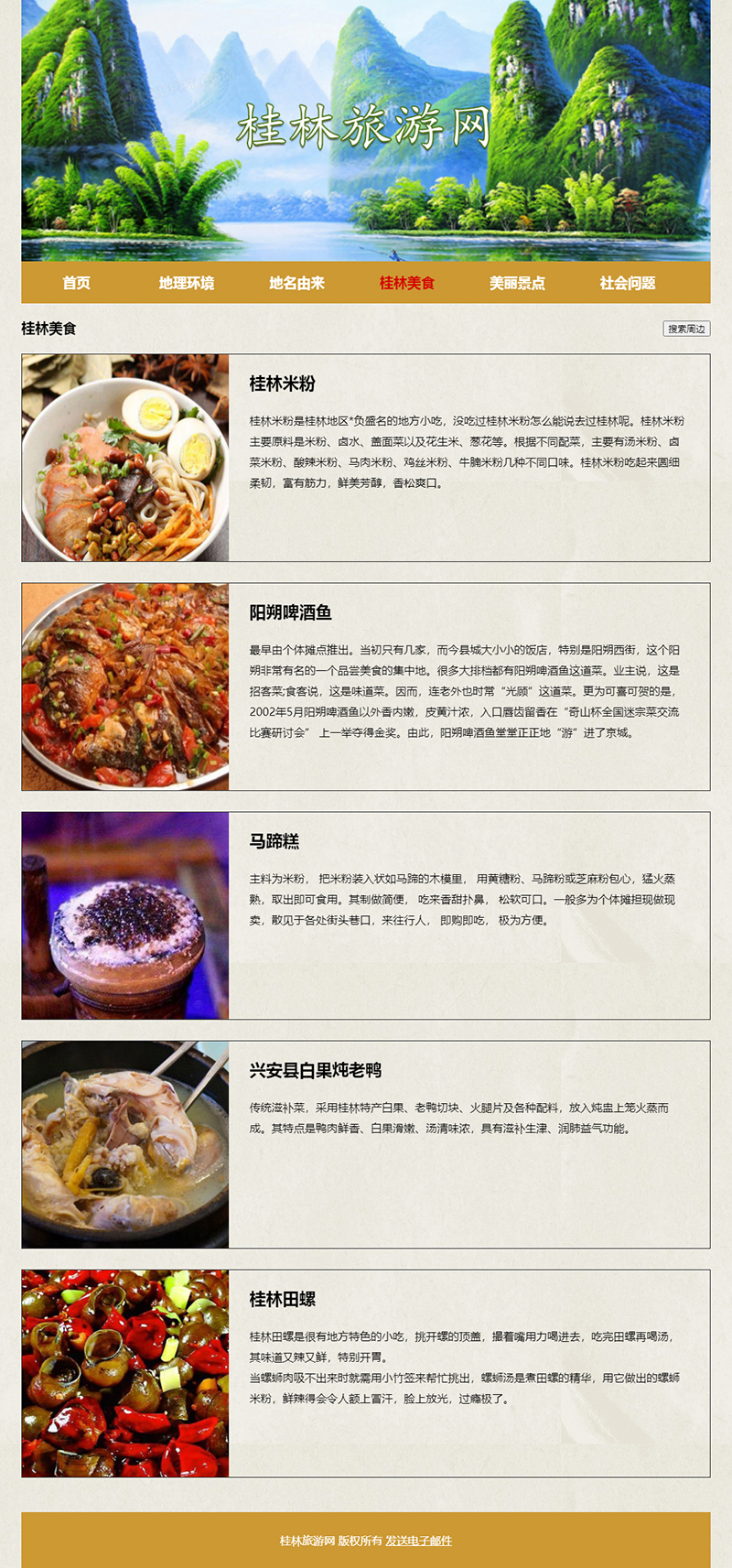732x1568 pixels.
Task: Select the 桂林美食 nav item
Action: click(407, 283)
